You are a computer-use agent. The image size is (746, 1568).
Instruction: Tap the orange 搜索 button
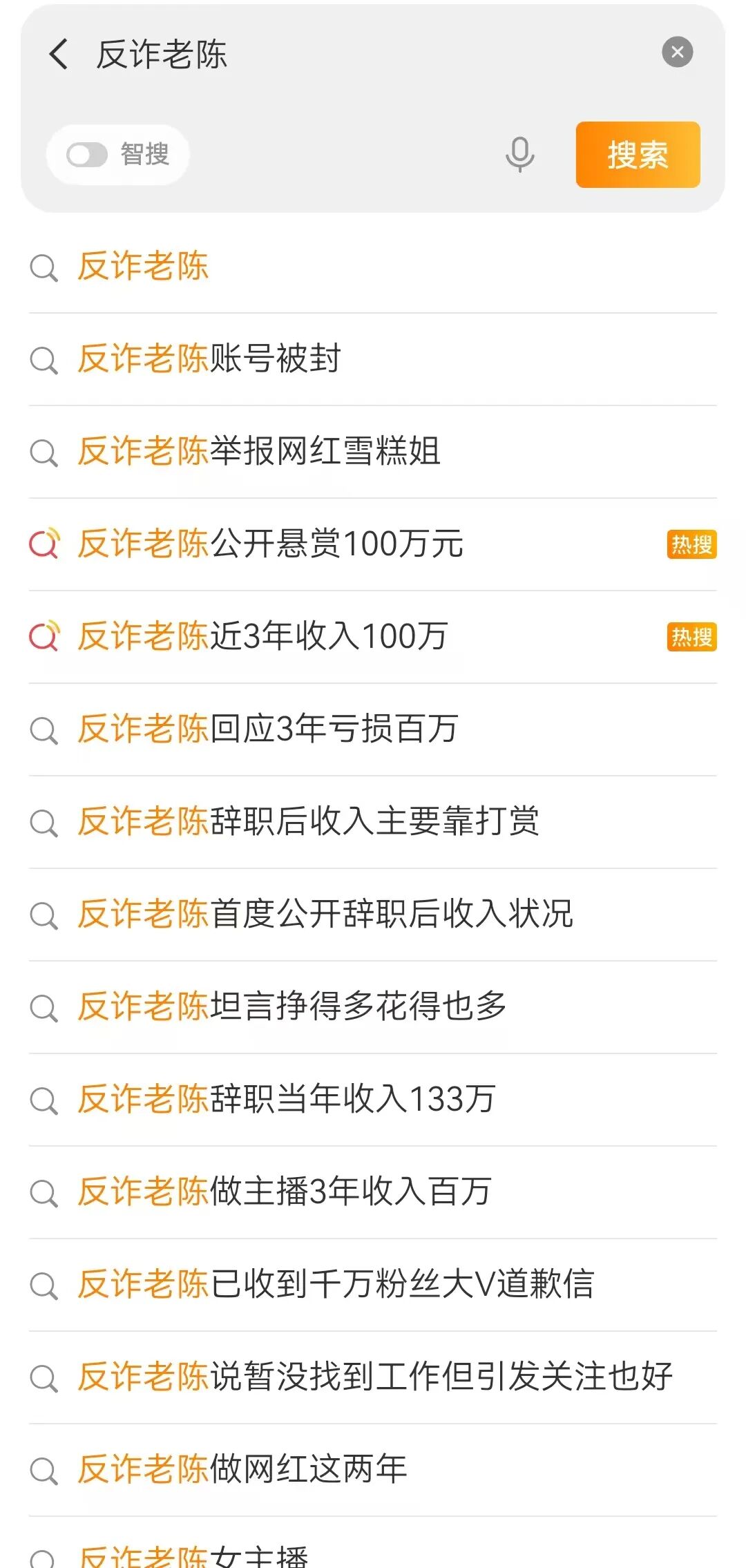638,155
